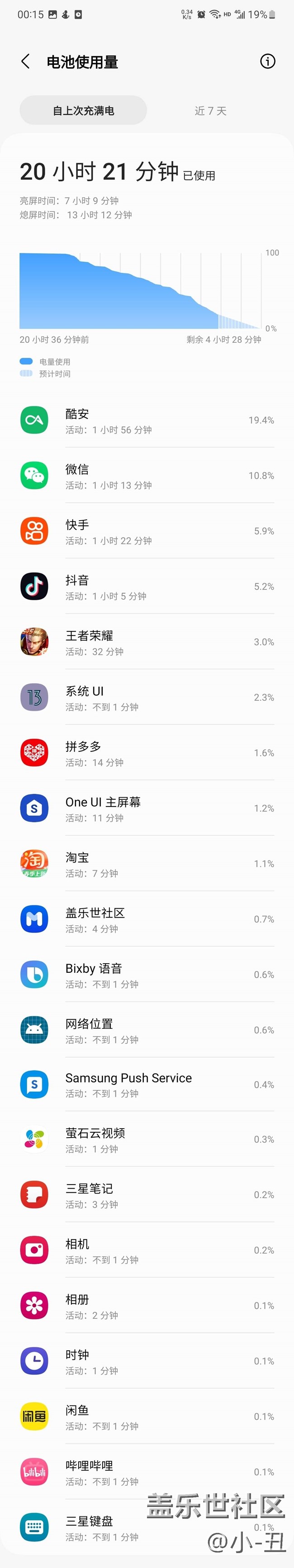Go back from battery usage page

point(25,61)
